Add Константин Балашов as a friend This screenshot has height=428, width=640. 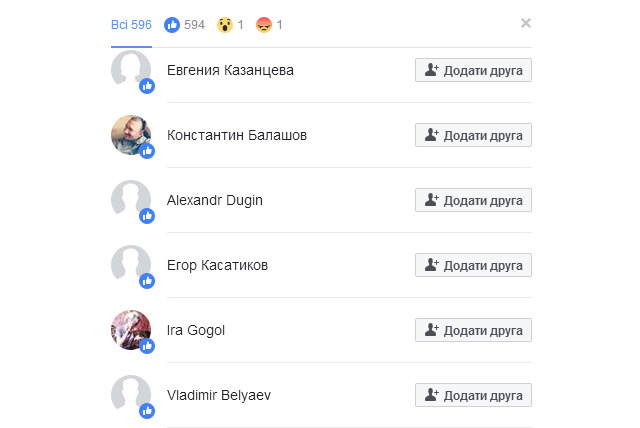click(x=473, y=135)
